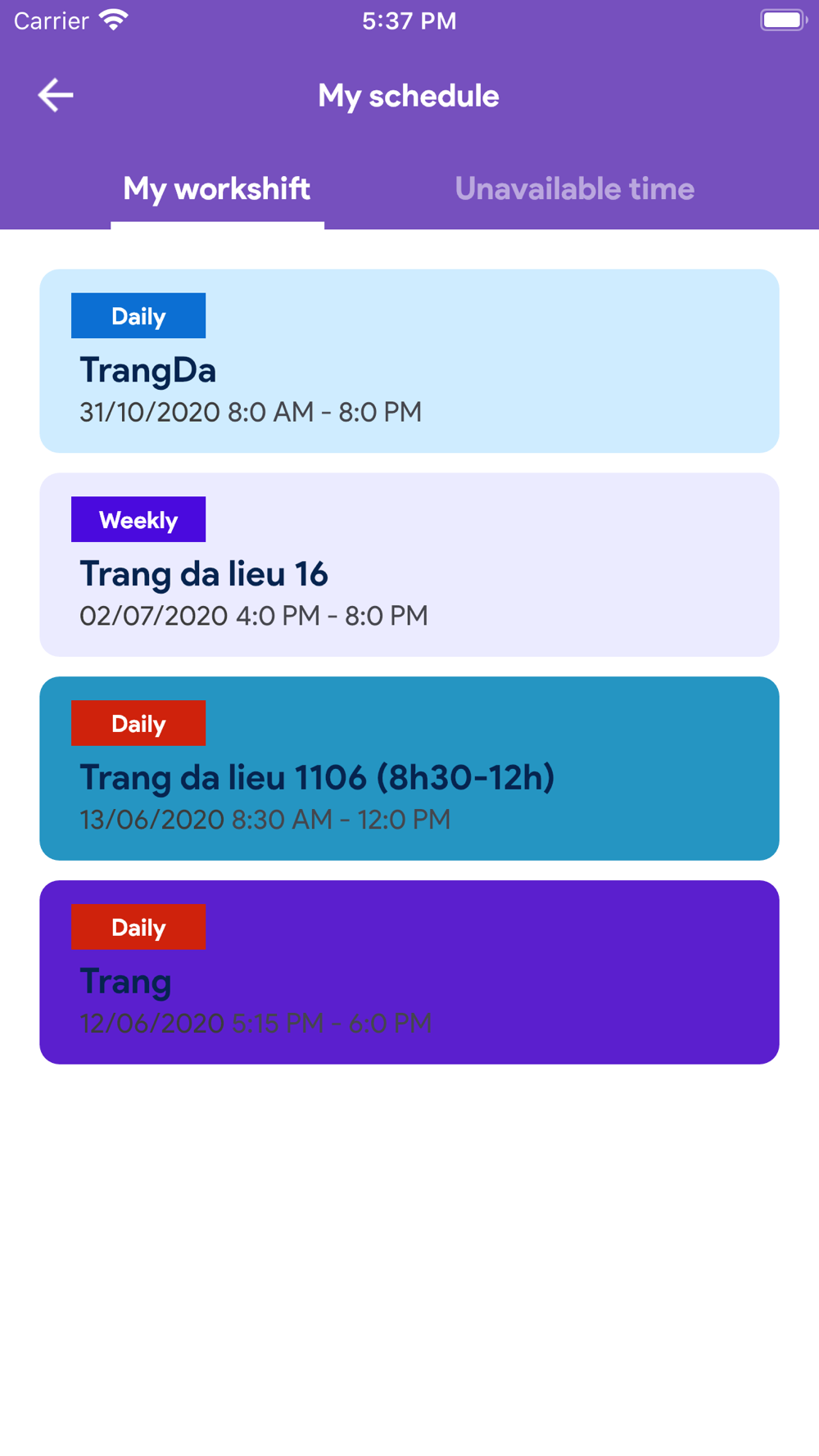Go back using the arrow icon

[56, 95]
